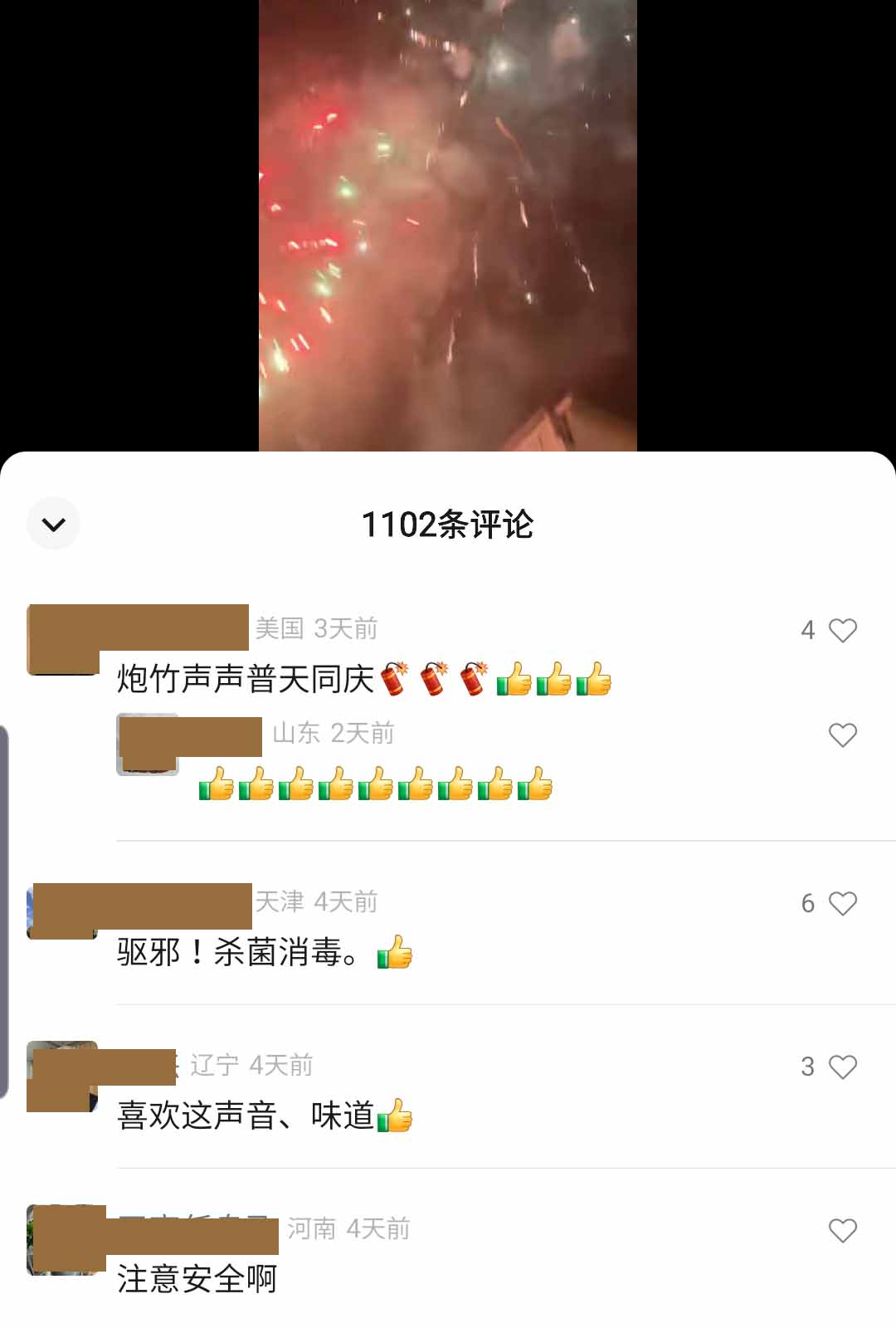
Task: Like the comment '驱邪！杀菌消毒'
Action: tap(842, 904)
